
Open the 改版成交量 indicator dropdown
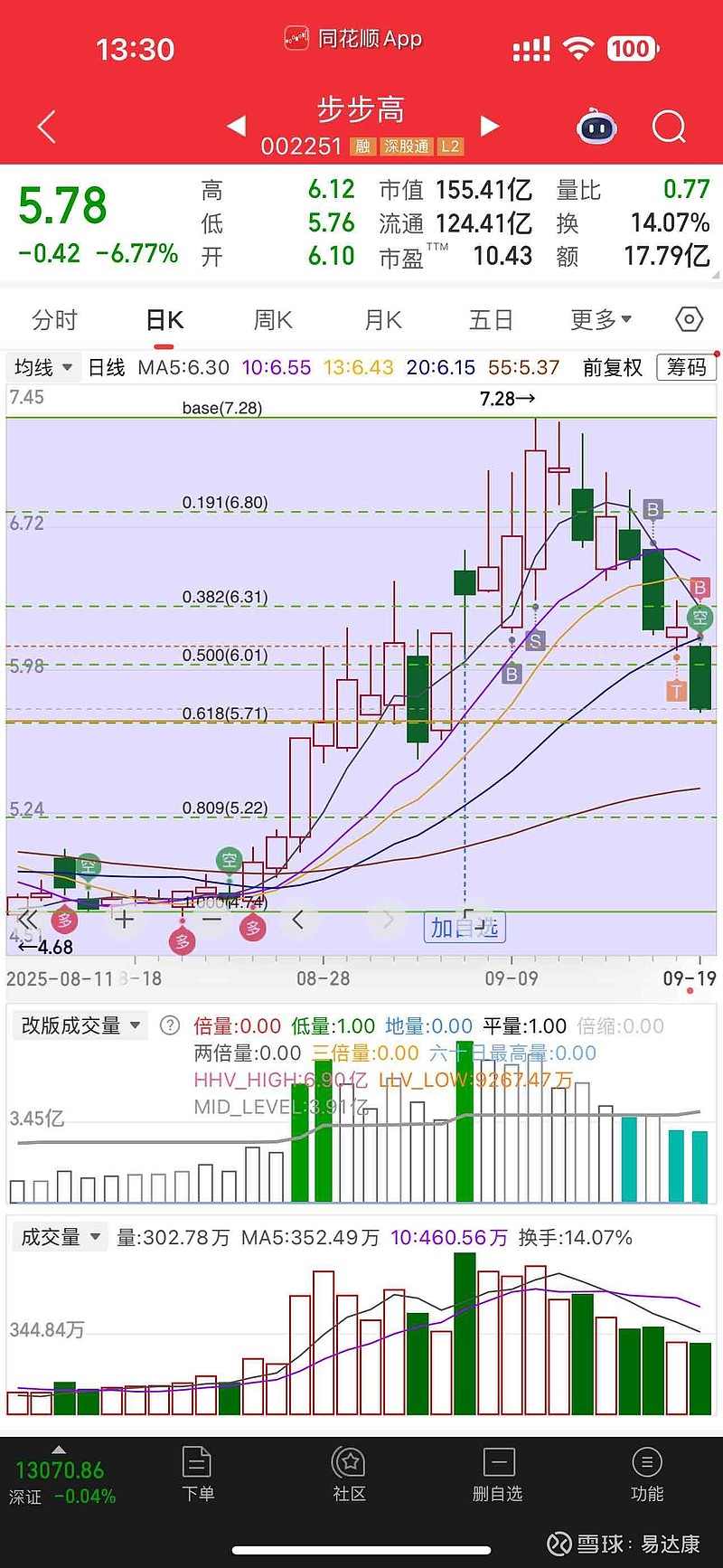(x=80, y=1025)
